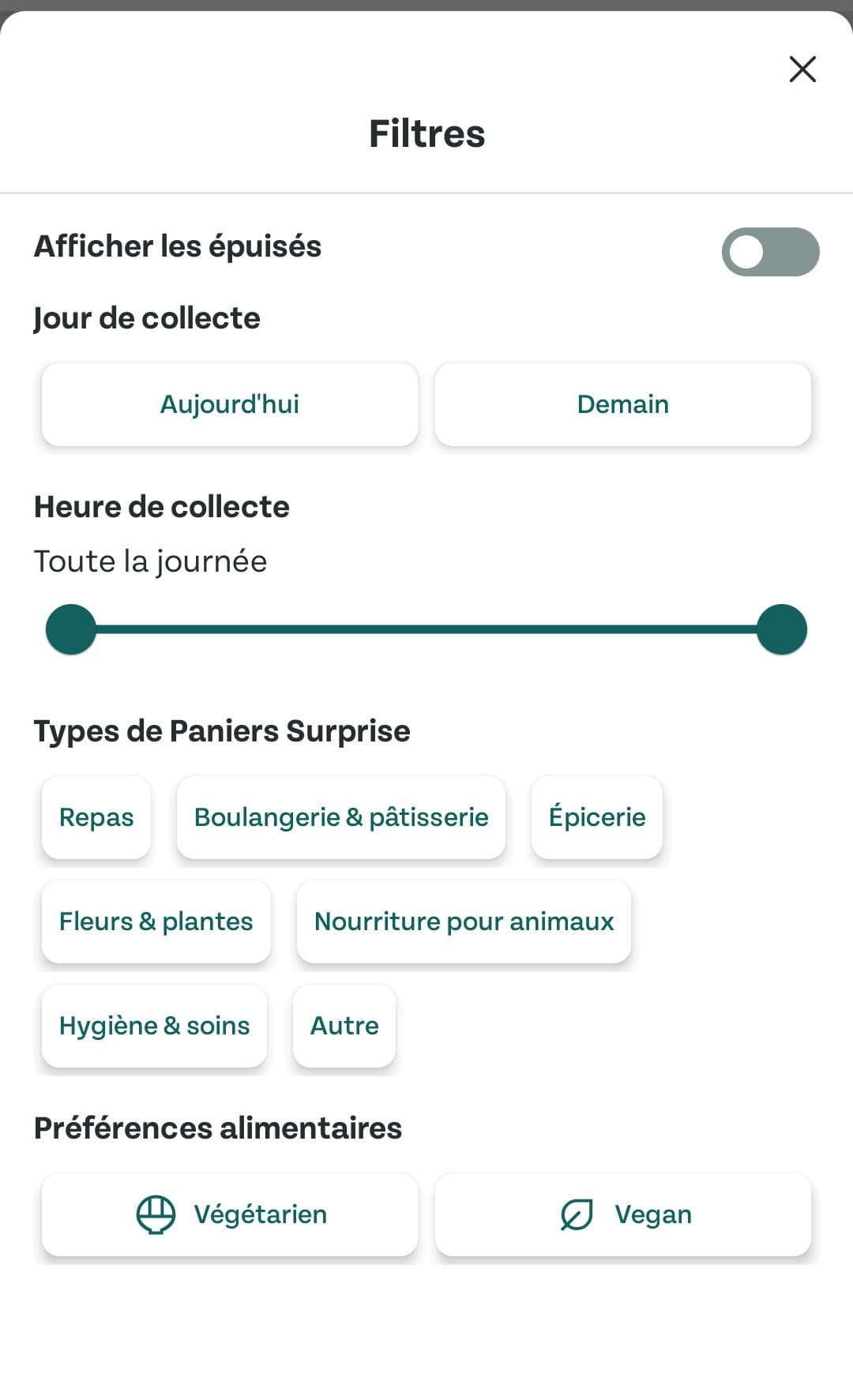Select Hygiène & soins basket type
The image size is (853, 1400).
point(154,1026)
